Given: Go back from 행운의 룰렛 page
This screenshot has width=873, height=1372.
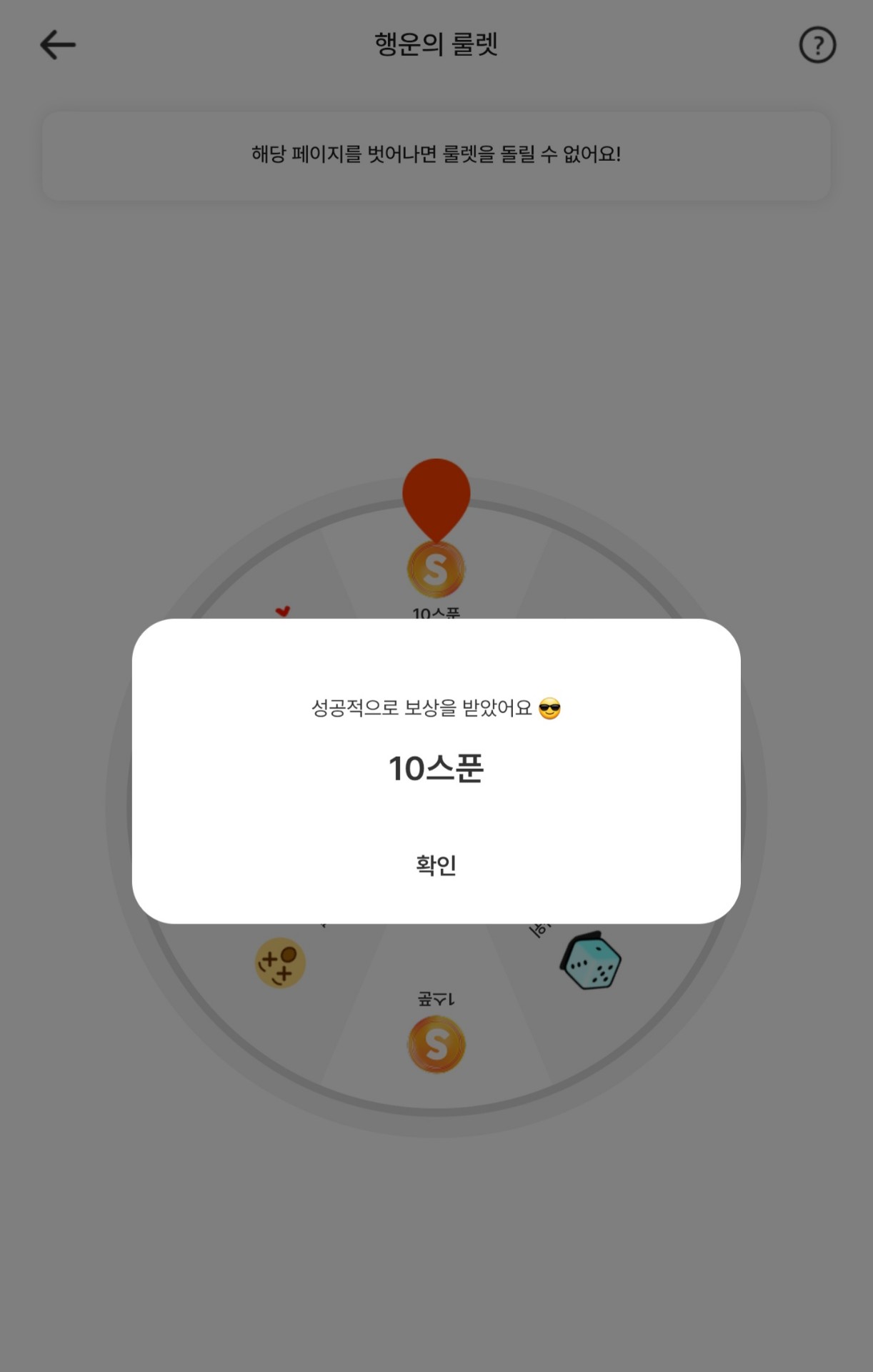Looking at the screenshot, I should [x=58, y=45].
